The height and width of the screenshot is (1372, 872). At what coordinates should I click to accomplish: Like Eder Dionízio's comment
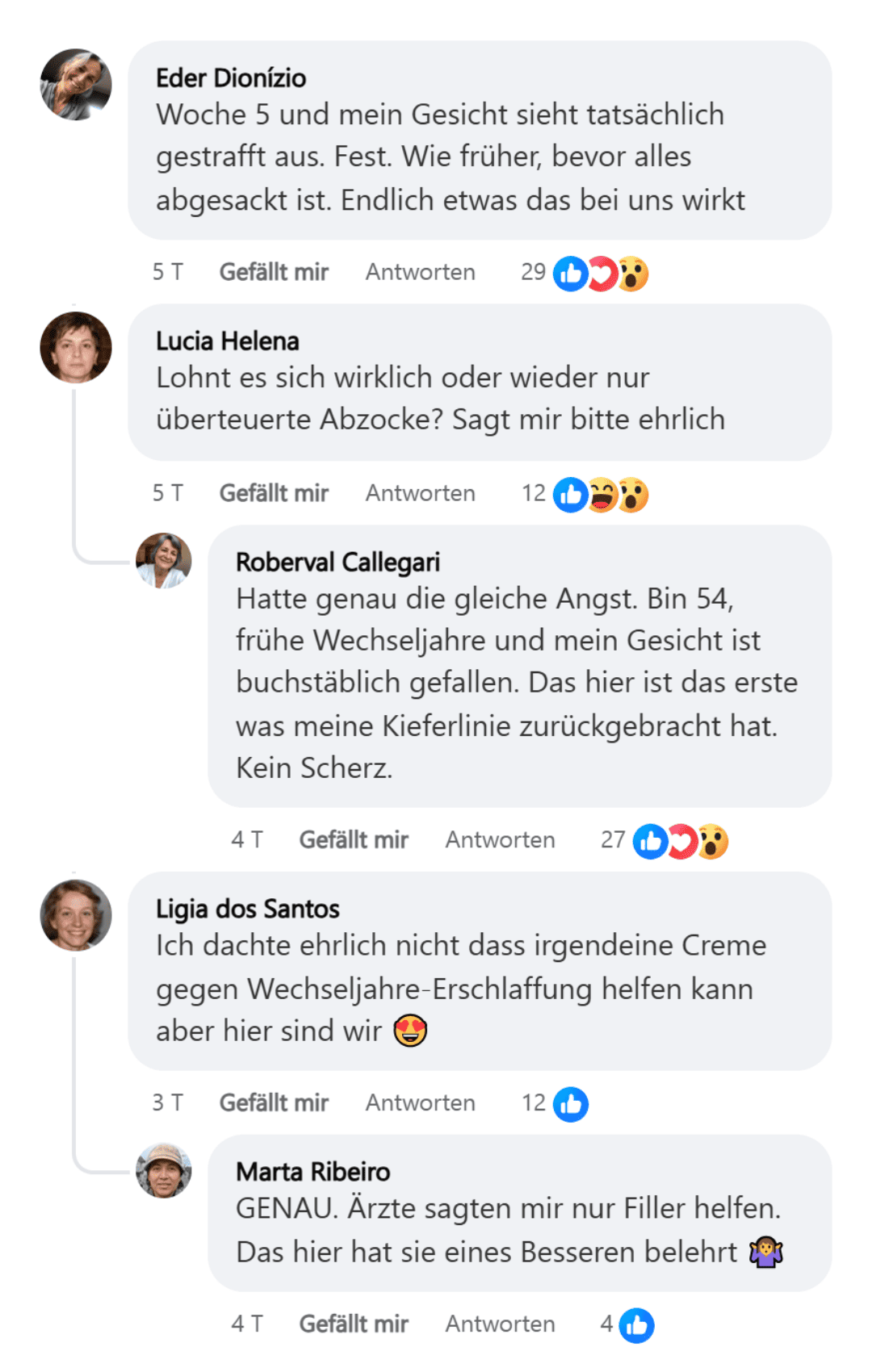click(274, 272)
